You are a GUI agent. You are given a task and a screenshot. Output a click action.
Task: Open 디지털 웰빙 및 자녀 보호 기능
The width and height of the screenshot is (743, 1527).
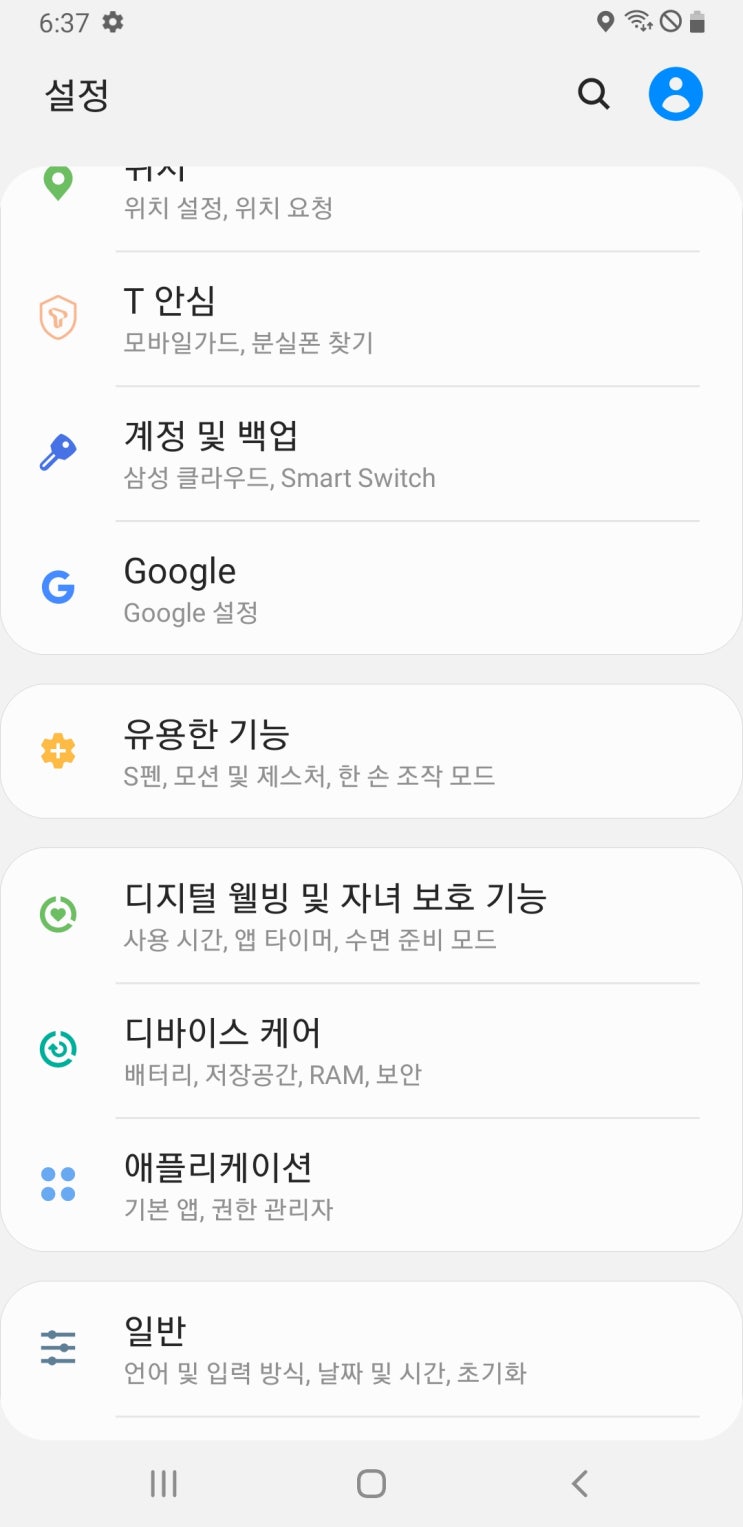(370, 915)
